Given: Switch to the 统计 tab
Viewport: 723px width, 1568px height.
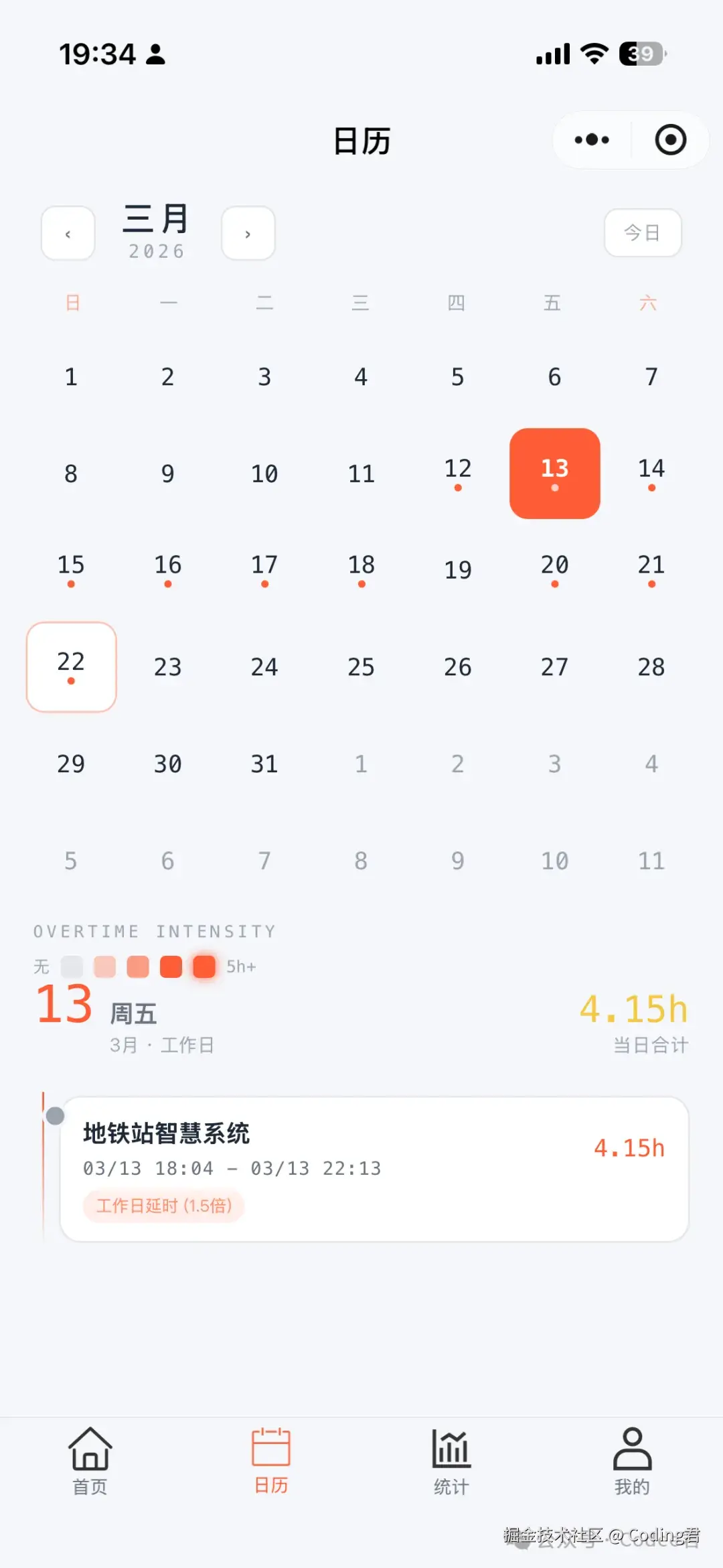Looking at the screenshot, I should click(x=451, y=1460).
